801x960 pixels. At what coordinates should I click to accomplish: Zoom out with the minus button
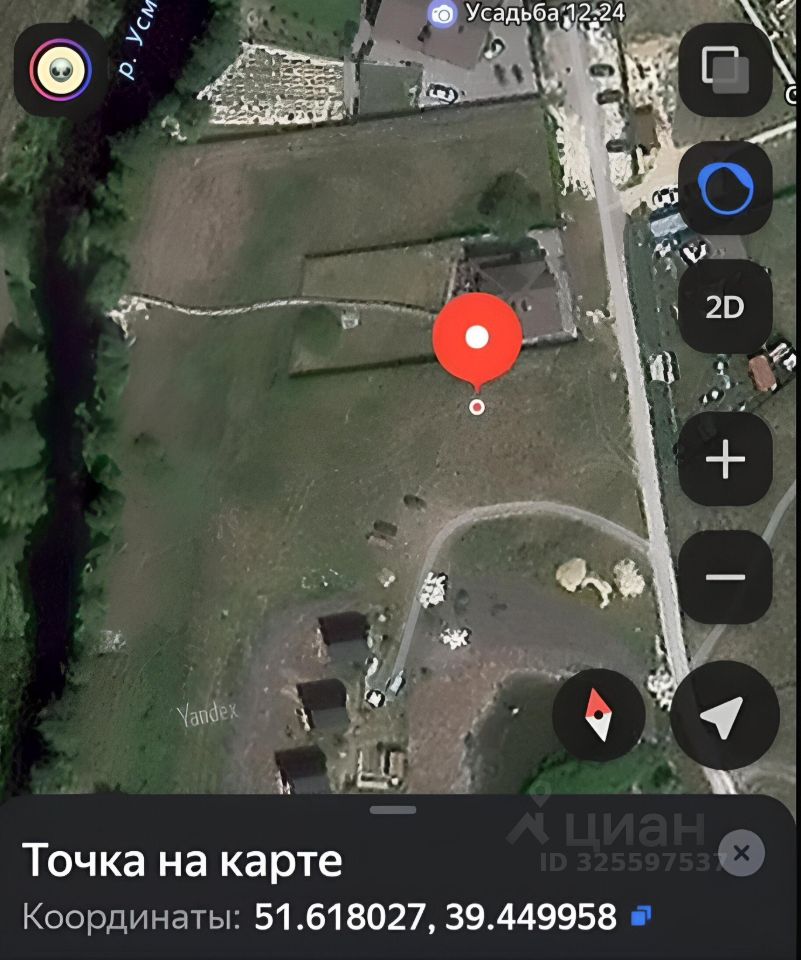click(725, 577)
